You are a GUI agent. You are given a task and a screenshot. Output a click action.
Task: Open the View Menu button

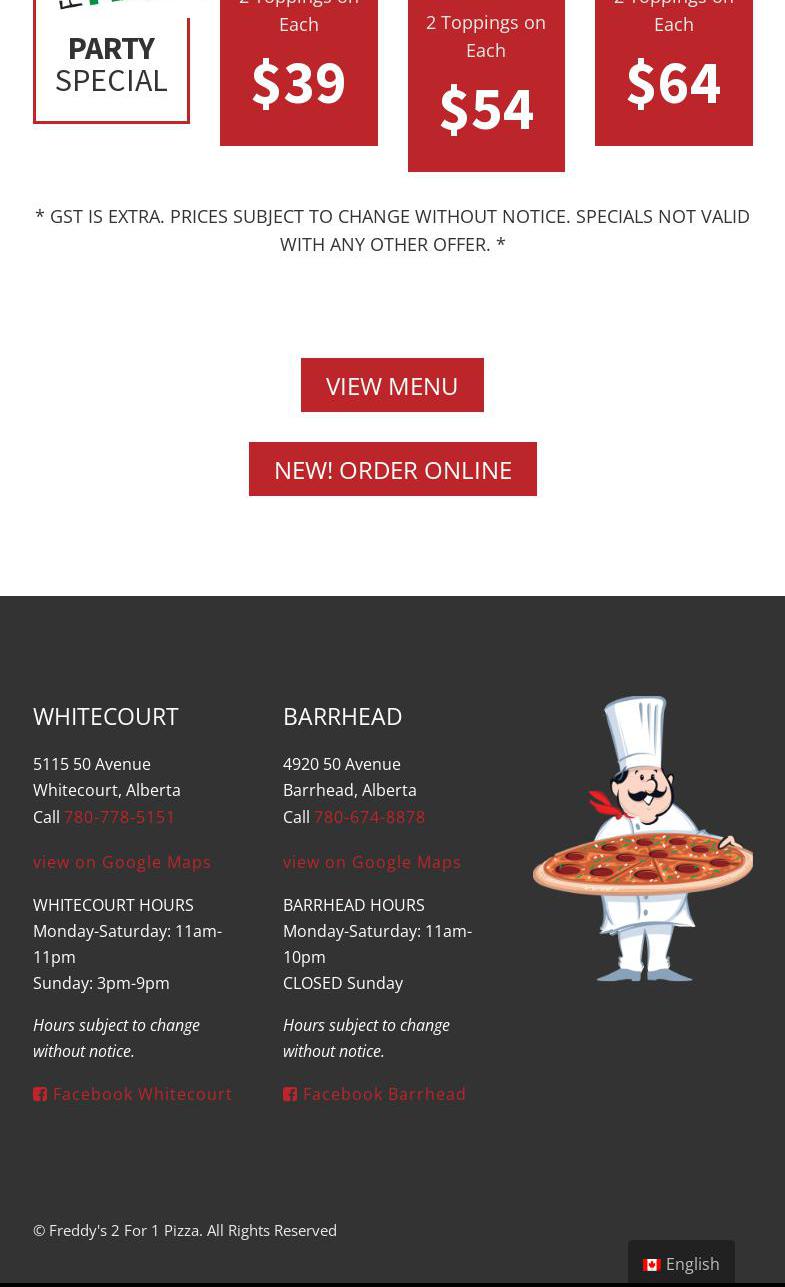[392, 385]
